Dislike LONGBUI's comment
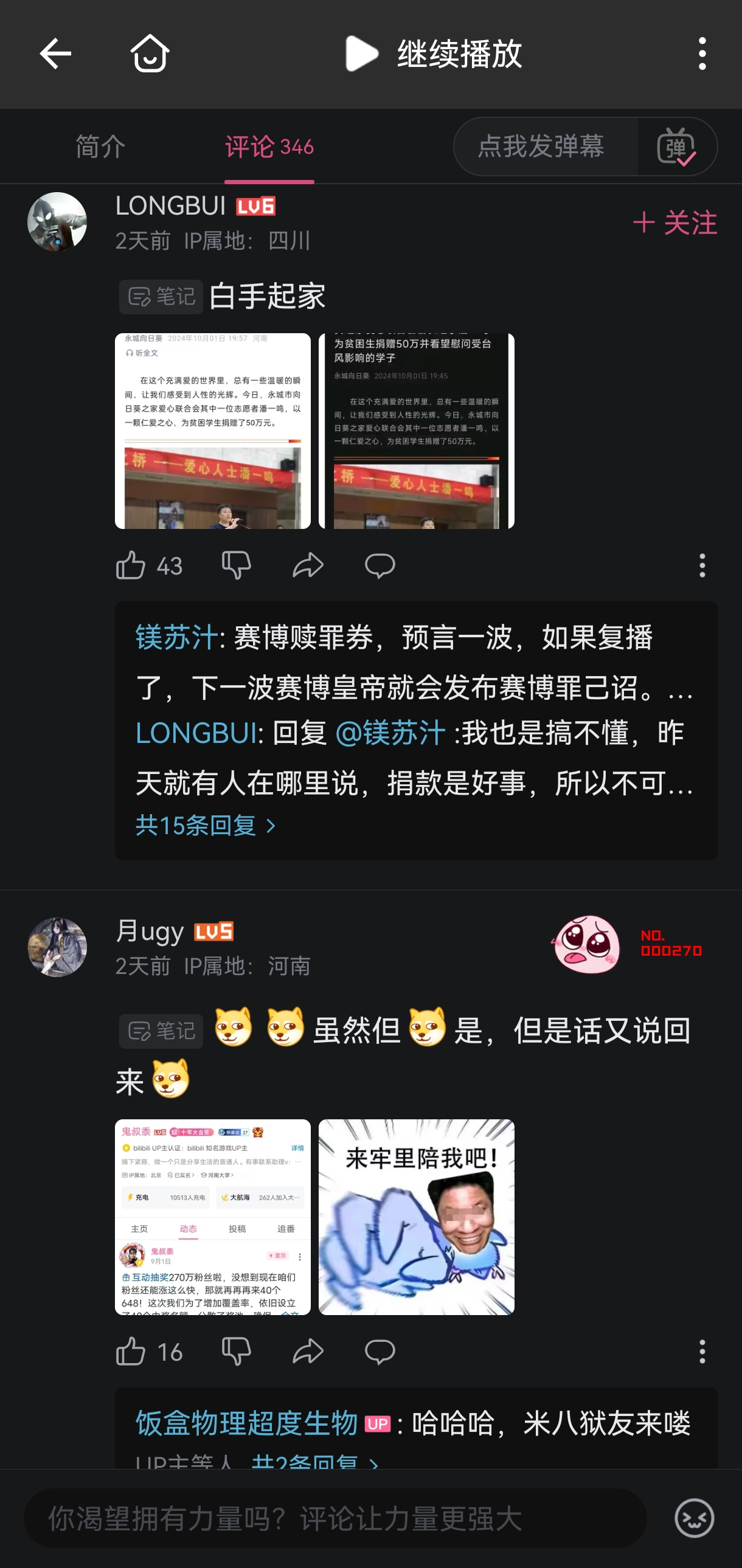Screen dimensions: 742x1568 [236, 565]
